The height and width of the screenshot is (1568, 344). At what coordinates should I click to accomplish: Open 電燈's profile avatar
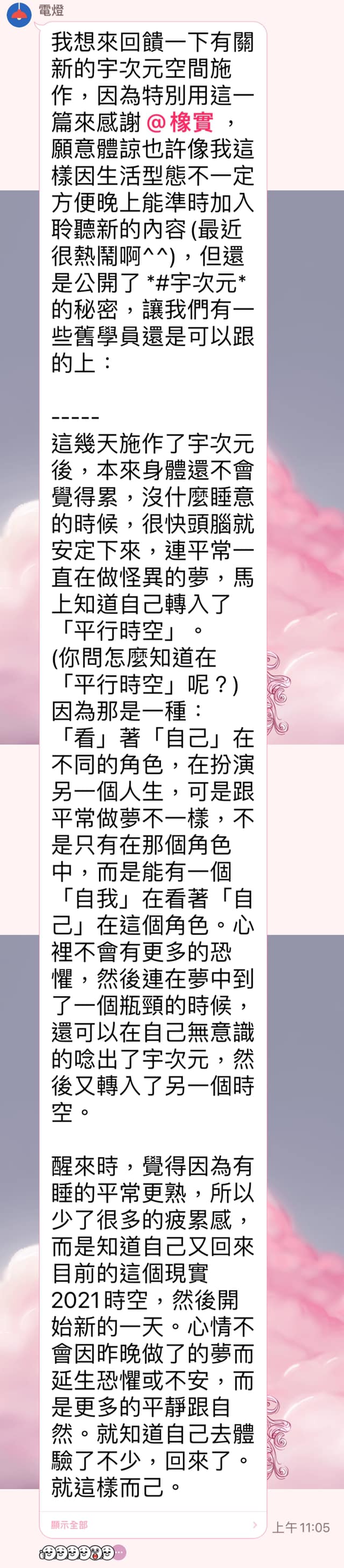coord(19,14)
